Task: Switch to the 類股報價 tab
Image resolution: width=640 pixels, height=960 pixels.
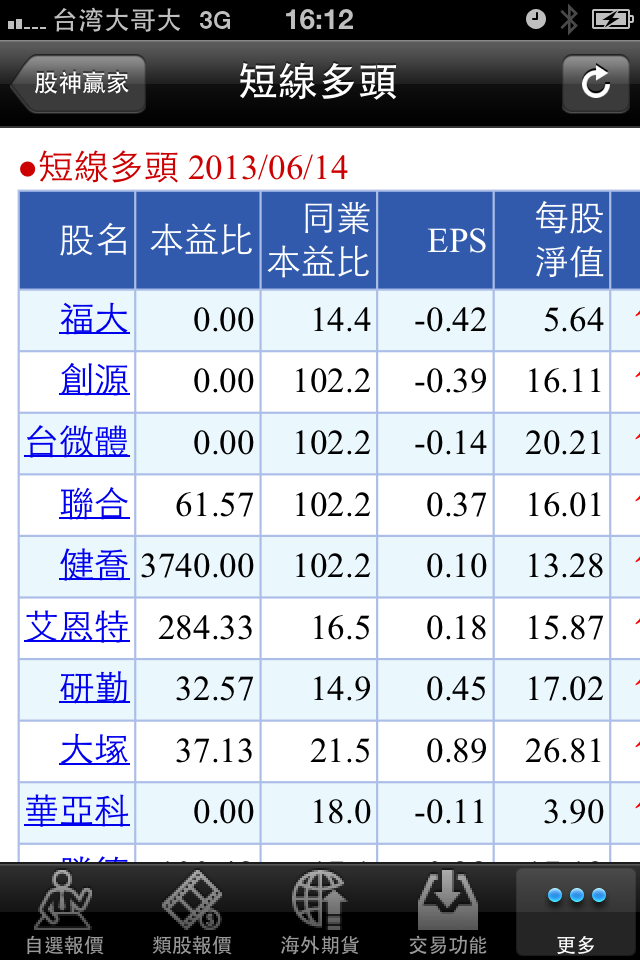Action: point(192,912)
